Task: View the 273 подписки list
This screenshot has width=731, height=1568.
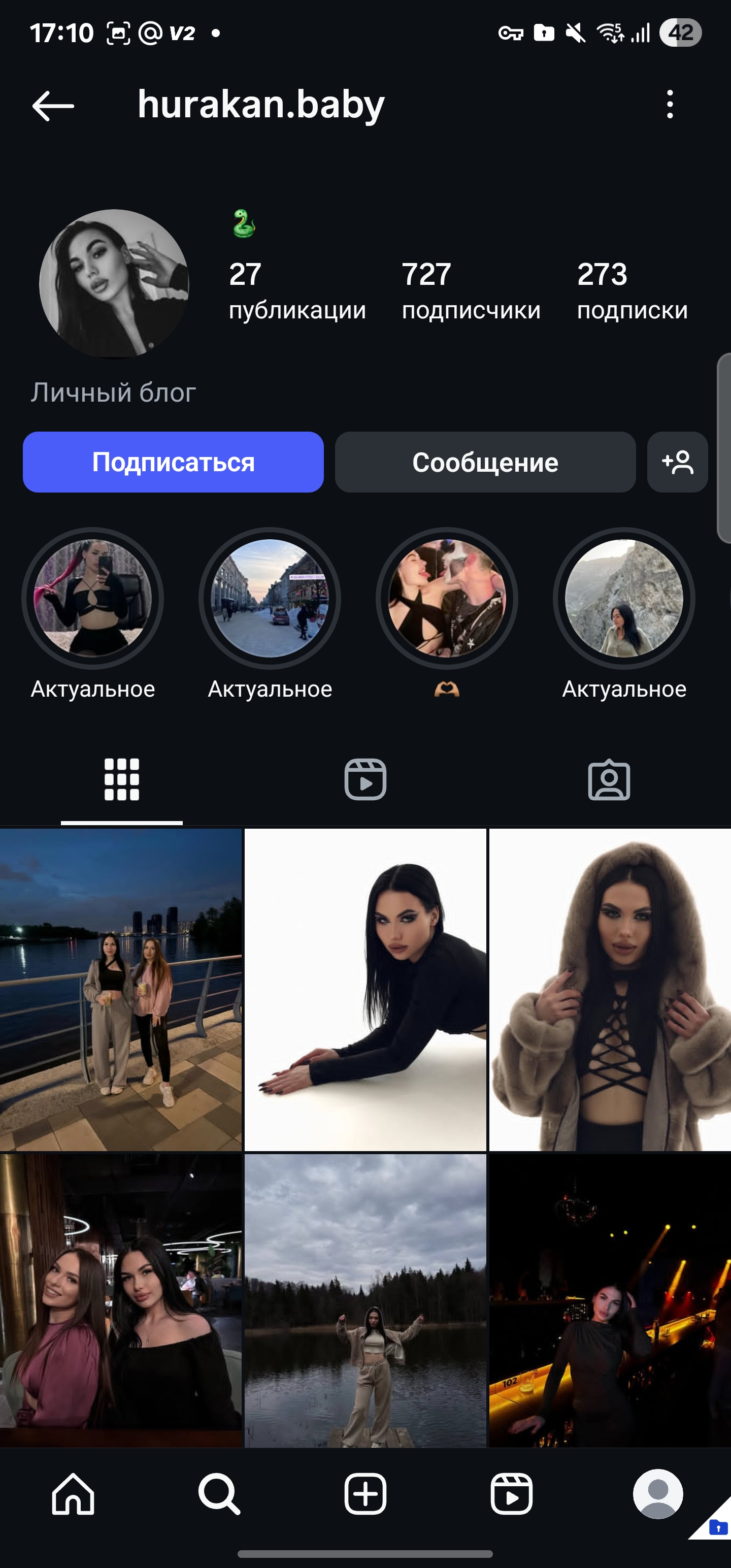Action: [633, 291]
